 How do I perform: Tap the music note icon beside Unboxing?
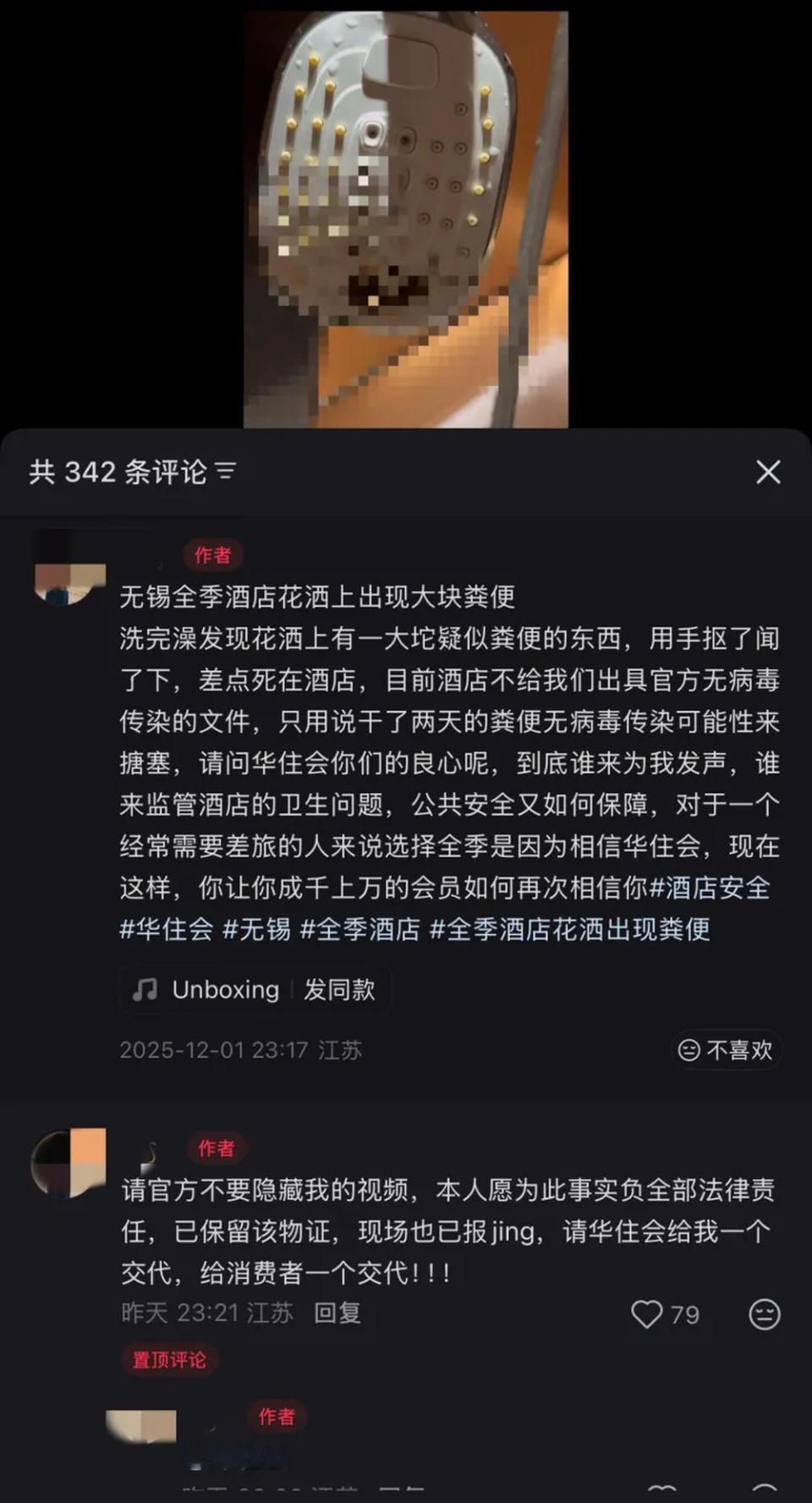point(144,989)
